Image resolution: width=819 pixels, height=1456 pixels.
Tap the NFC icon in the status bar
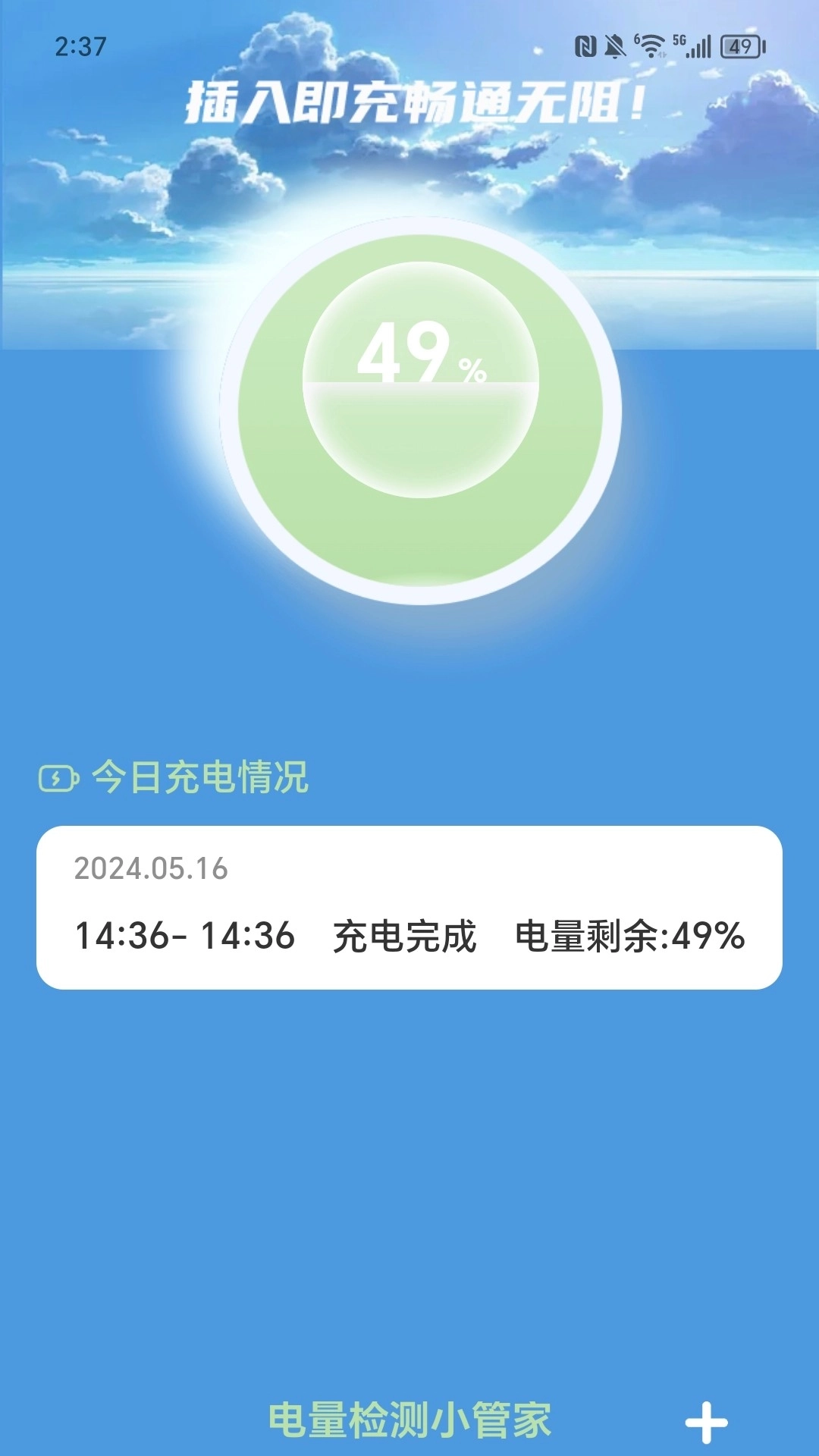(587, 47)
